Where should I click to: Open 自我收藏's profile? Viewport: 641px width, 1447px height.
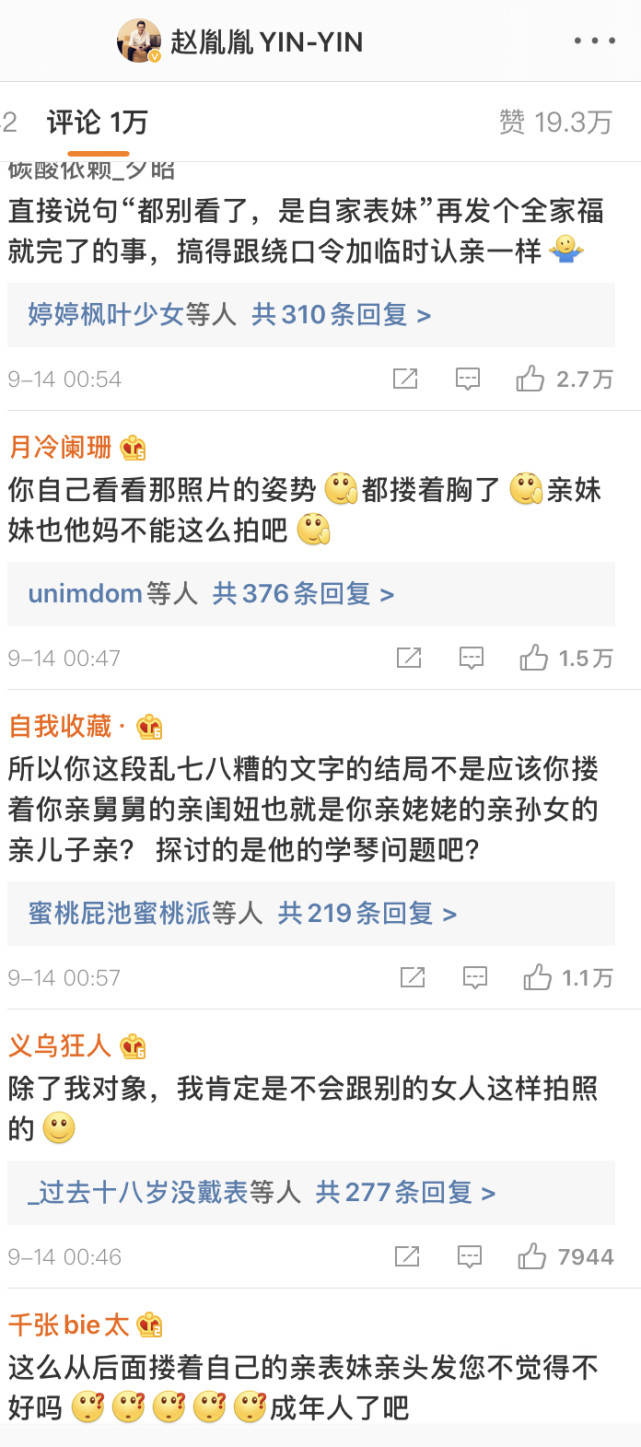(60, 726)
